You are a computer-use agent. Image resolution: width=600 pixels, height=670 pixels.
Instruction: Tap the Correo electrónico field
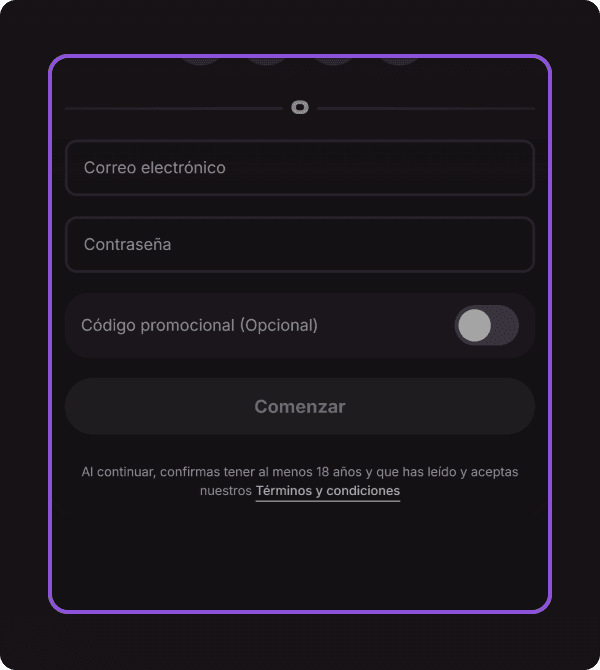(300, 168)
